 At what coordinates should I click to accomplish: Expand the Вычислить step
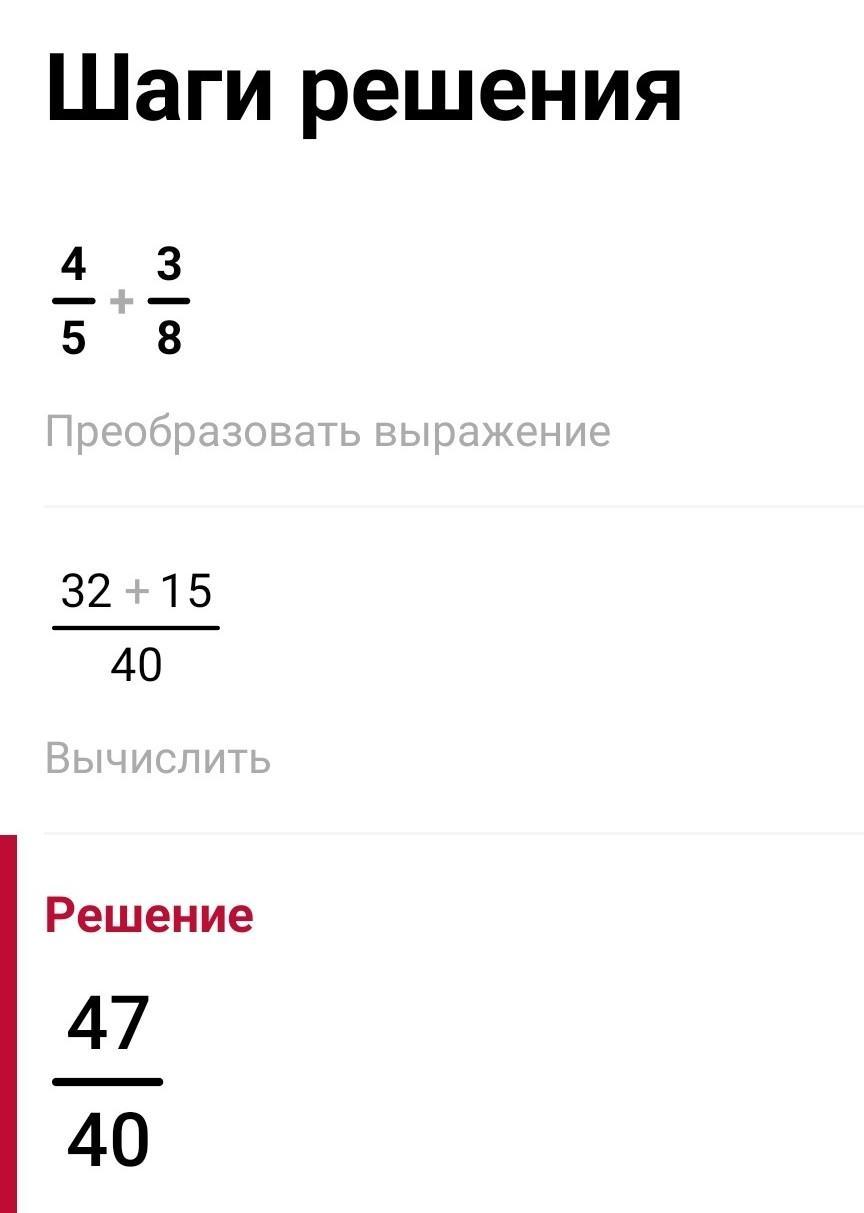[x=158, y=759]
